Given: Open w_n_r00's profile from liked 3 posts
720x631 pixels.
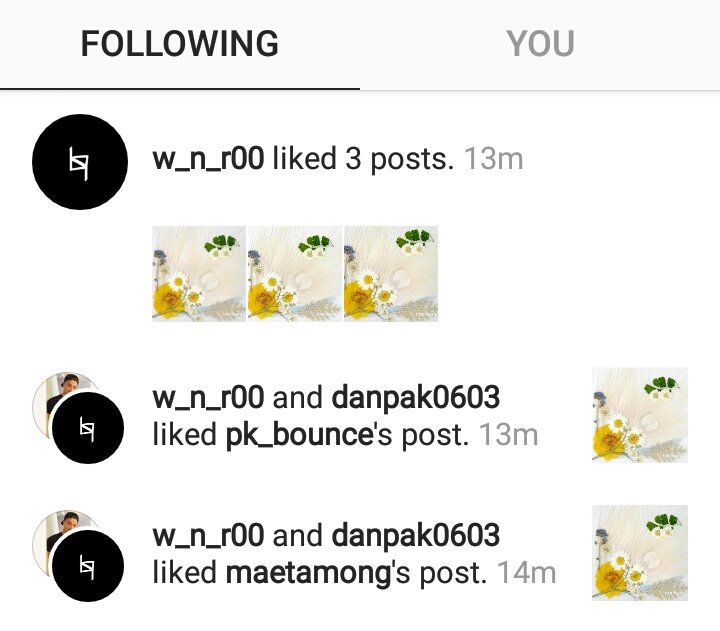Looking at the screenshot, I should [208, 158].
